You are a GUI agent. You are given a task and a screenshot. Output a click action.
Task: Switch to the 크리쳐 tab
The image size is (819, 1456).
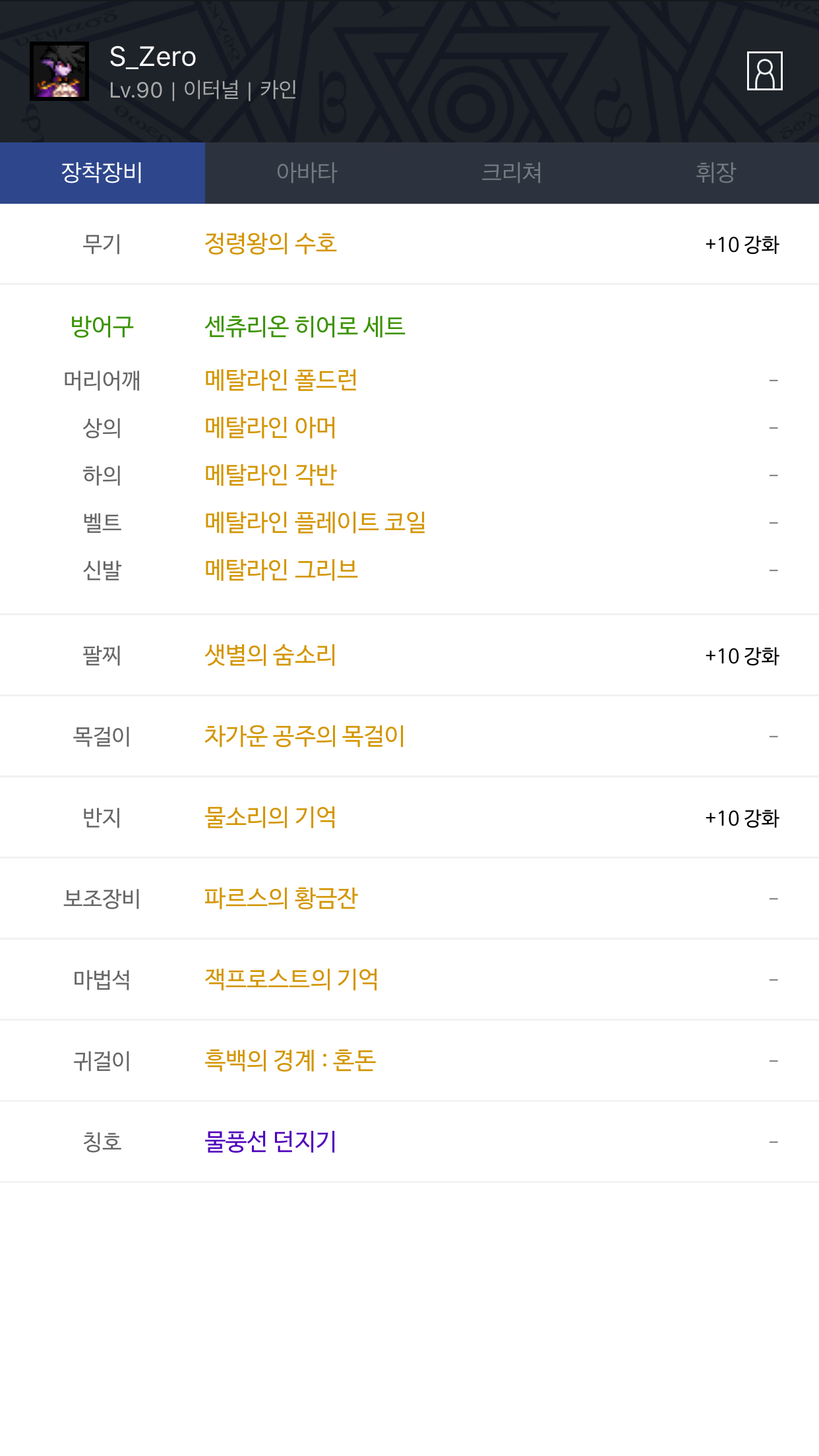pos(512,173)
